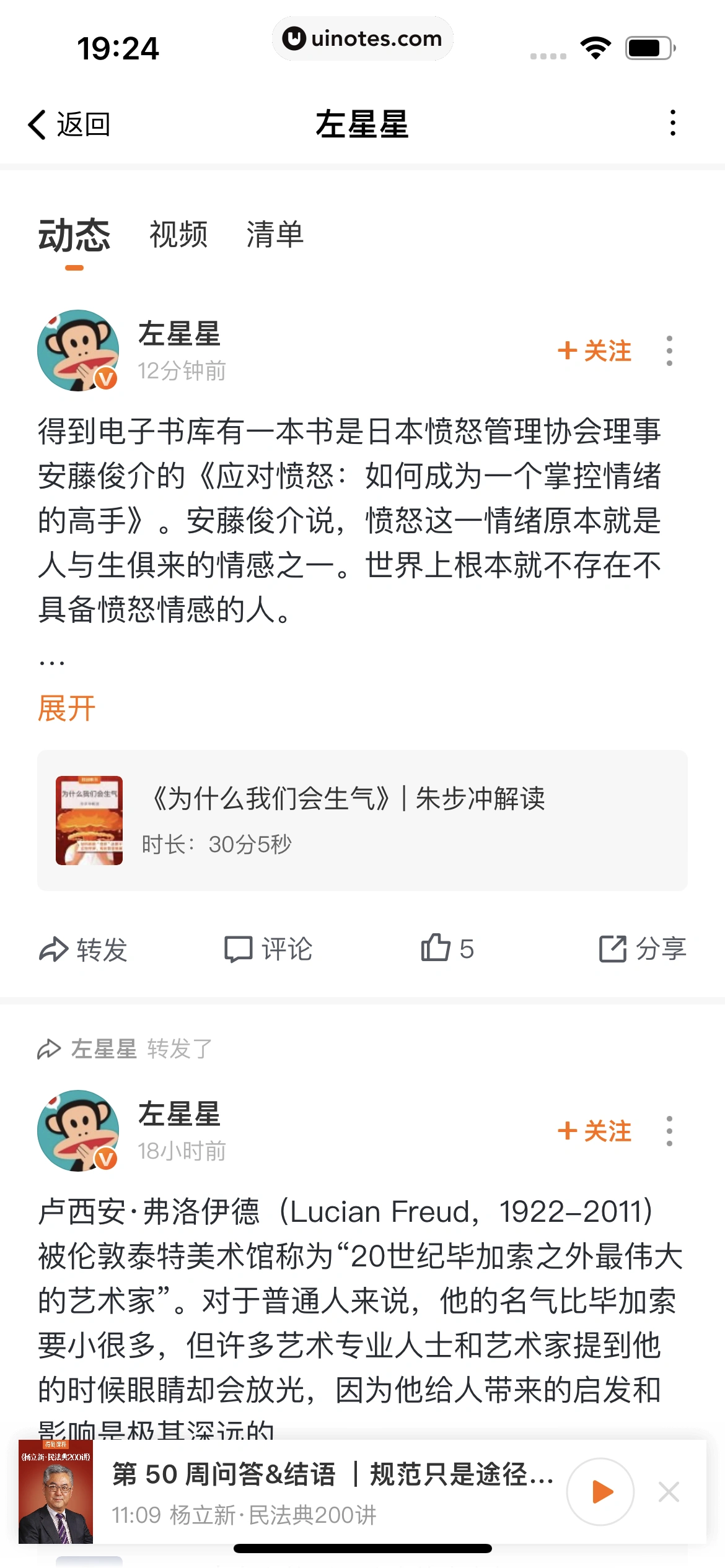Like the anger management post
Image resolution: width=725 pixels, height=1568 pixels.
(x=447, y=949)
